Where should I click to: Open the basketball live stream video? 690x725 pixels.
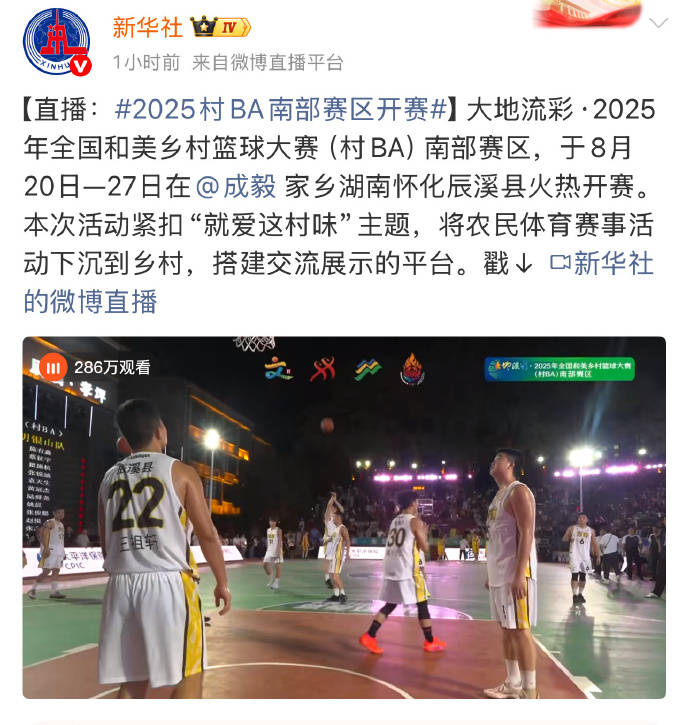pyautogui.click(x=344, y=517)
